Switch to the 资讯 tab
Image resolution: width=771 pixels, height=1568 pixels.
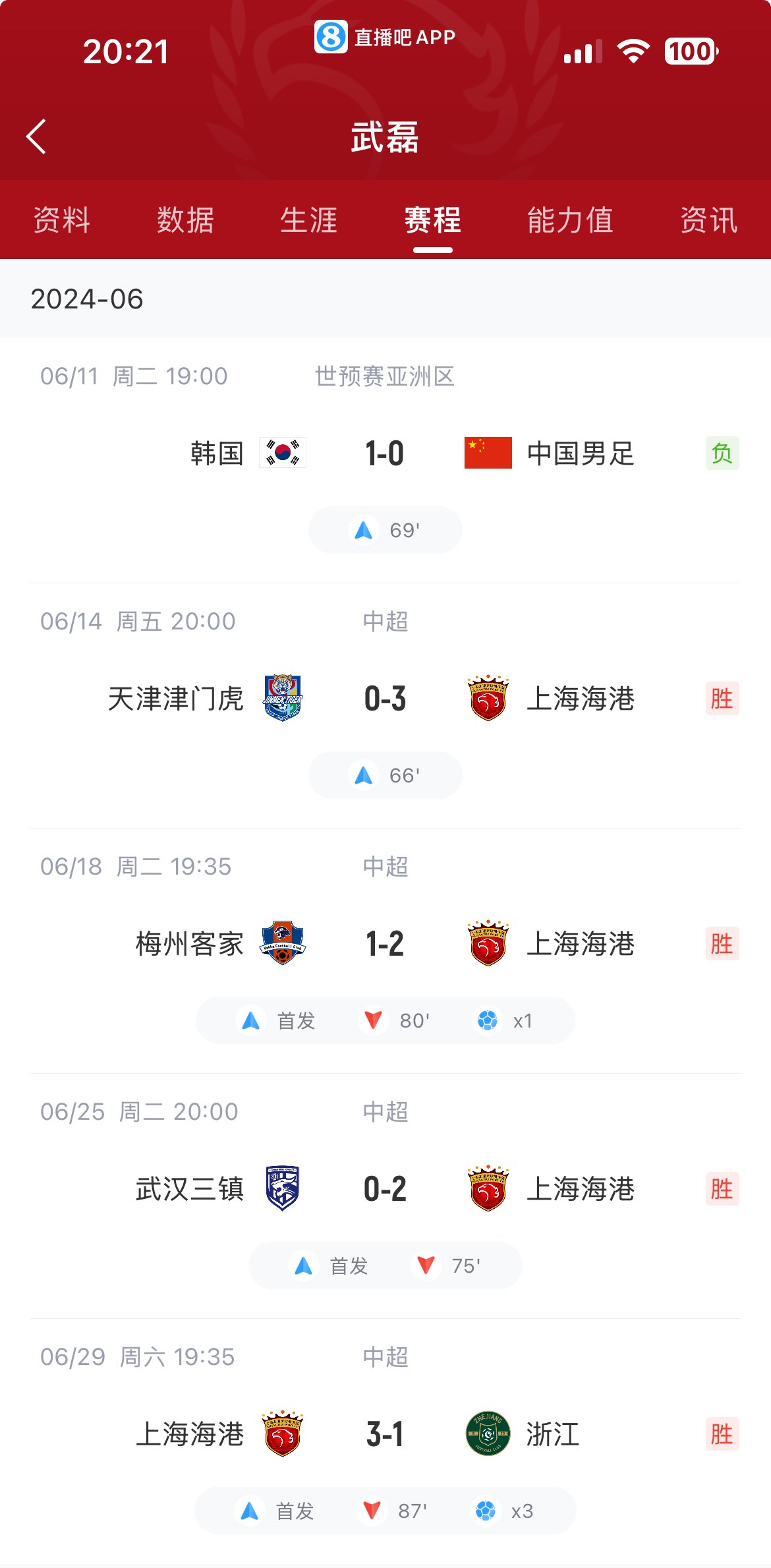coord(708,220)
